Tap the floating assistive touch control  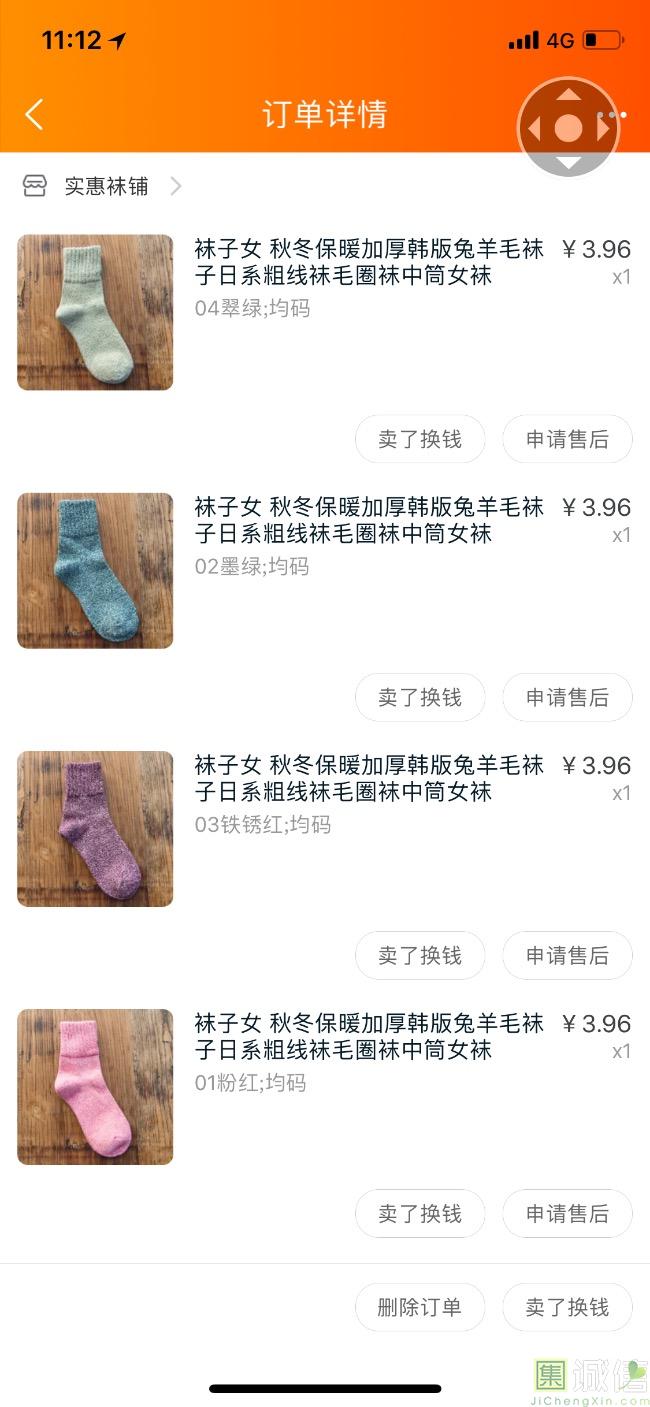(x=567, y=128)
